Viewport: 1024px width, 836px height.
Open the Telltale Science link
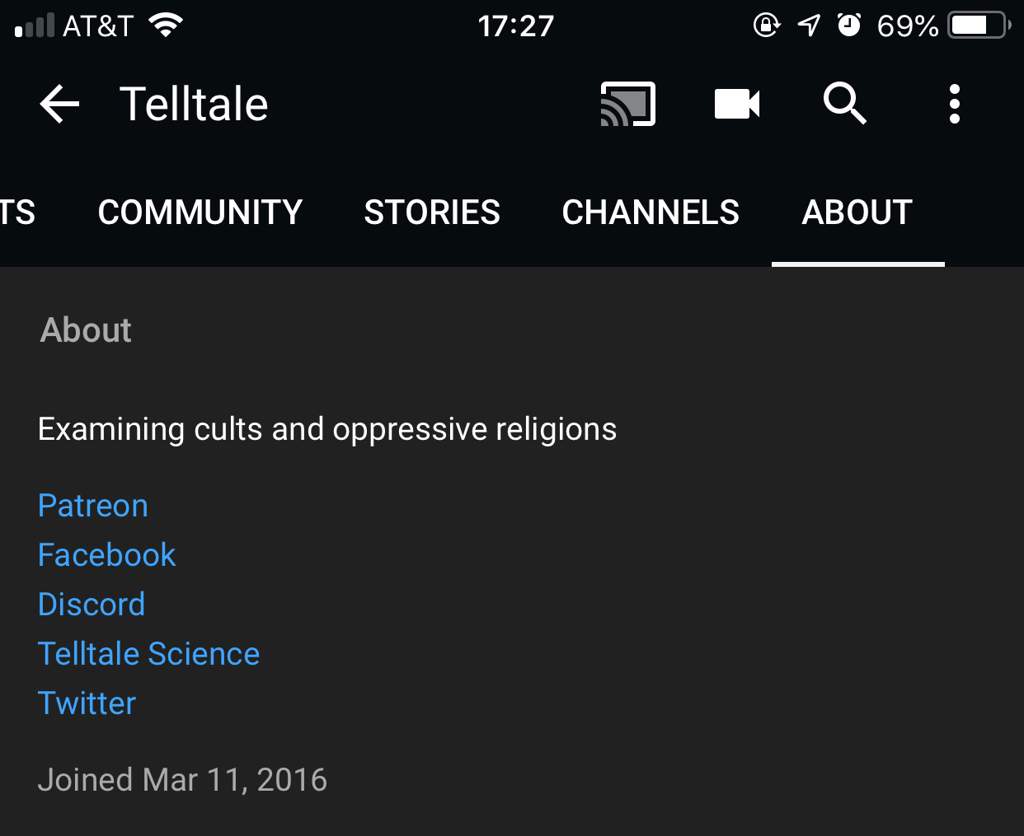point(149,654)
